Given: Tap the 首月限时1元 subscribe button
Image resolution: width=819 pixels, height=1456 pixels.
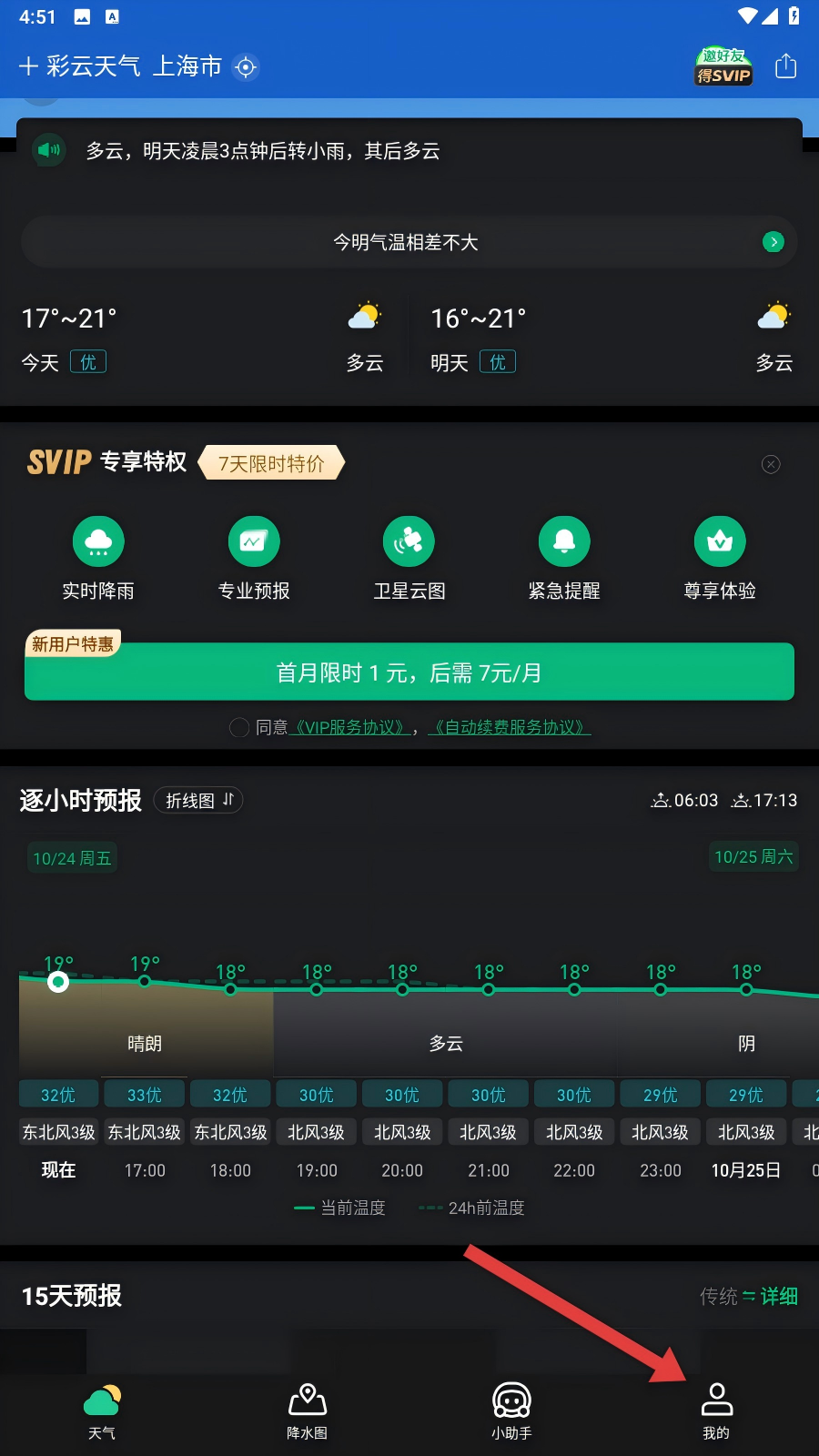Looking at the screenshot, I should point(409,672).
